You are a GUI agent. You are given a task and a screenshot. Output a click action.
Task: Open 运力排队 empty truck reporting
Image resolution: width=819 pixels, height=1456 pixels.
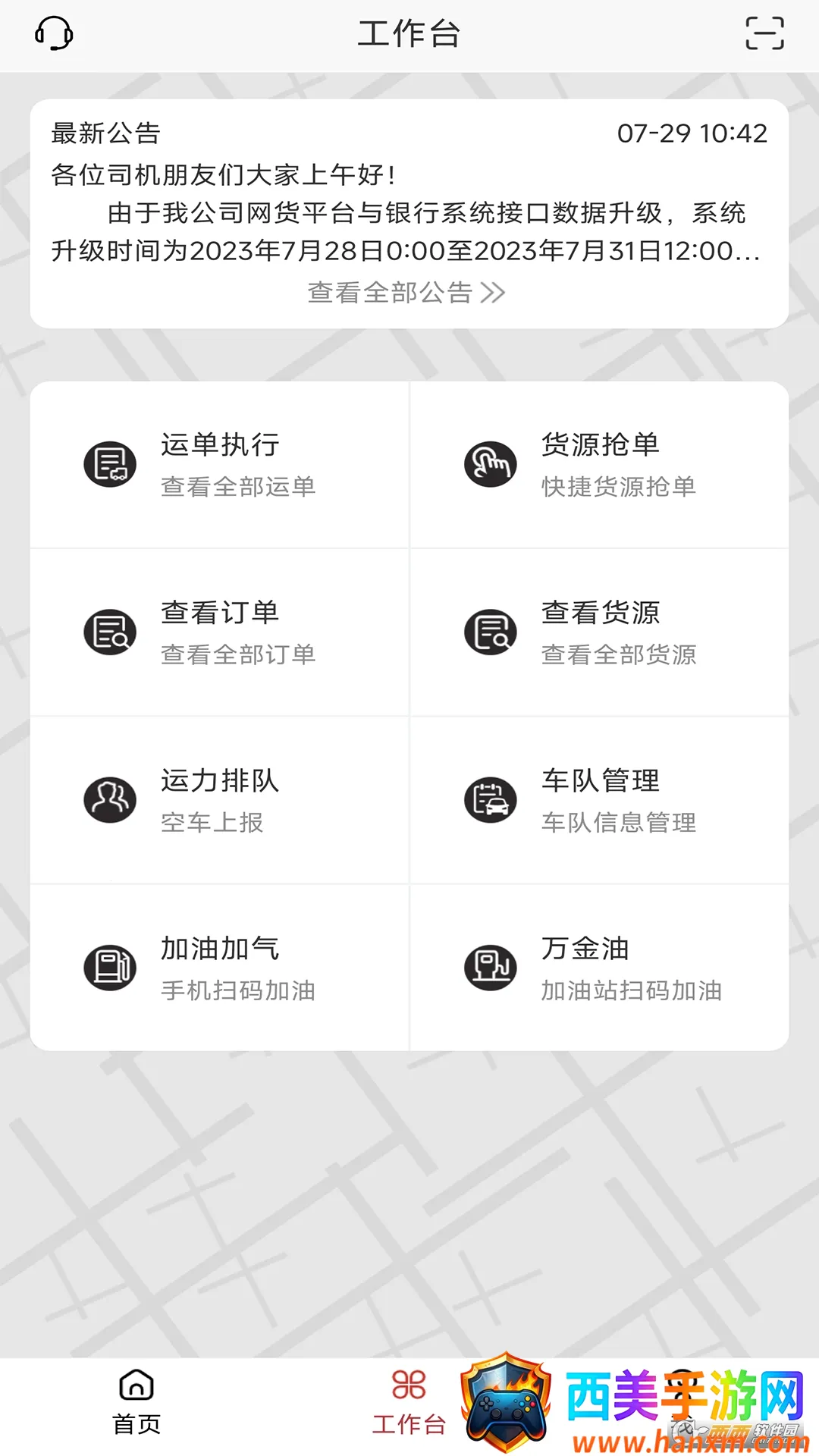click(219, 800)
